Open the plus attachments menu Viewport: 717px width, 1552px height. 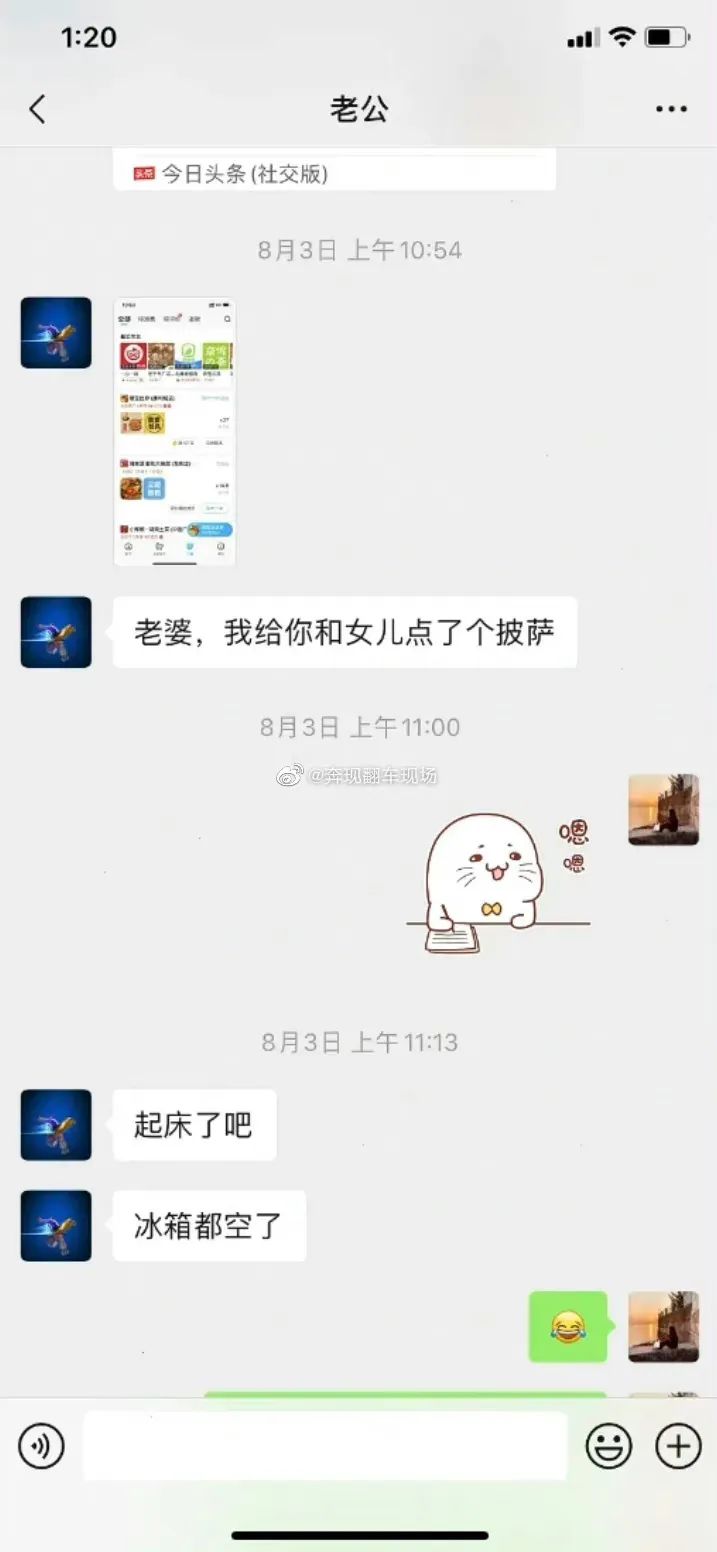tap(678, 1446)
